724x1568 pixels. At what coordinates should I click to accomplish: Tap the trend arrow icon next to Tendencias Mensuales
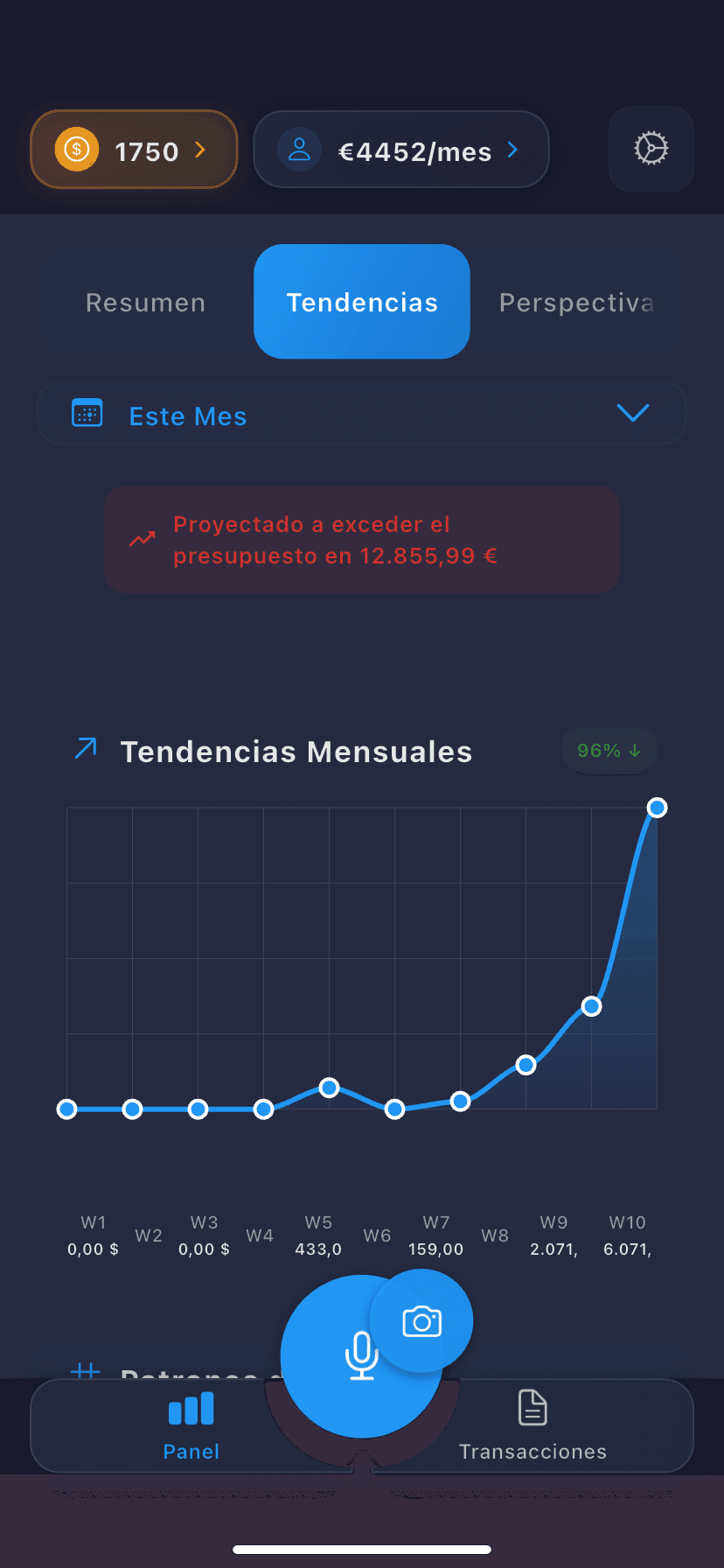[84, 749]
